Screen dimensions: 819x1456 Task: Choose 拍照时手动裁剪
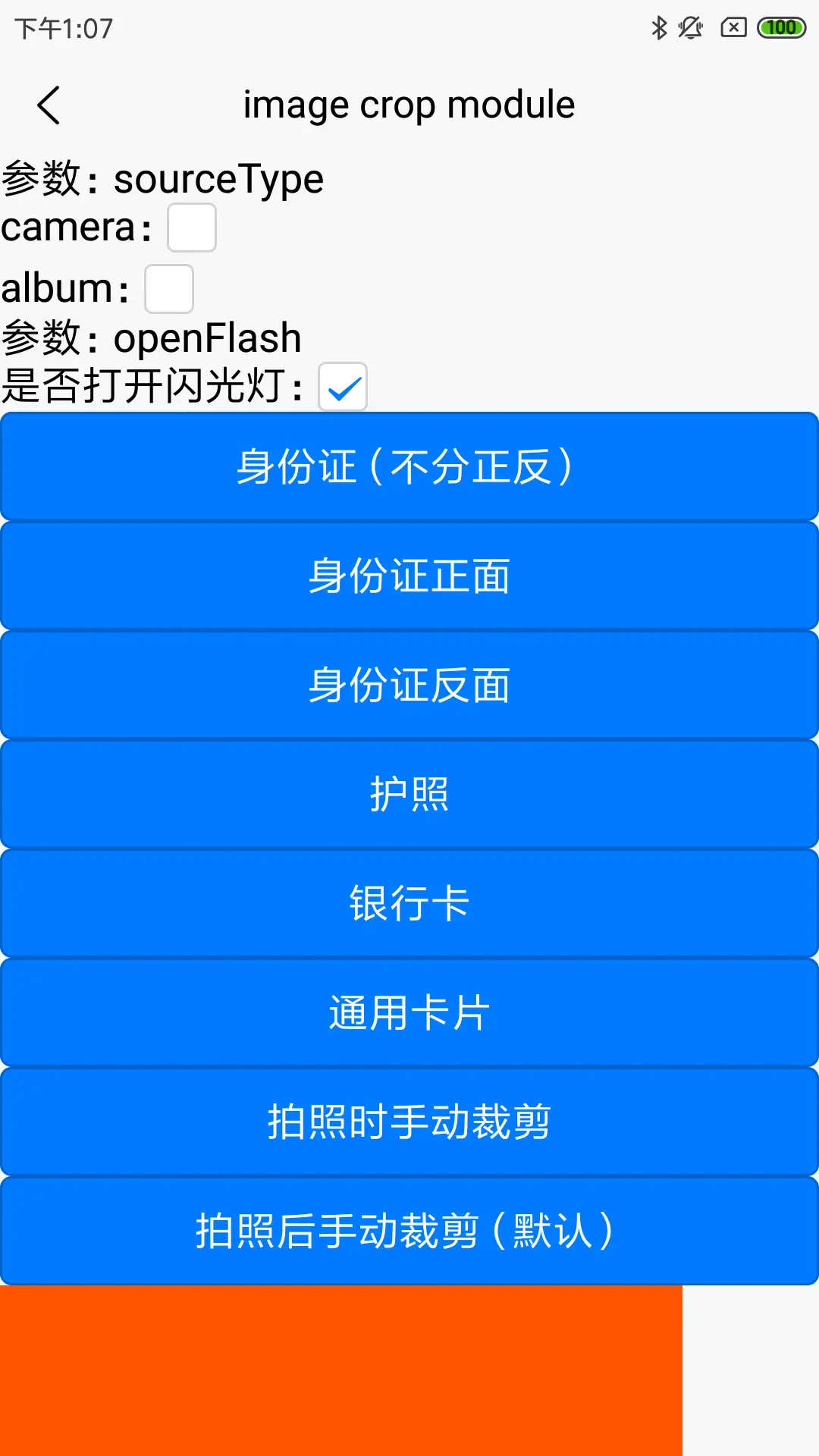[409, 1122]
